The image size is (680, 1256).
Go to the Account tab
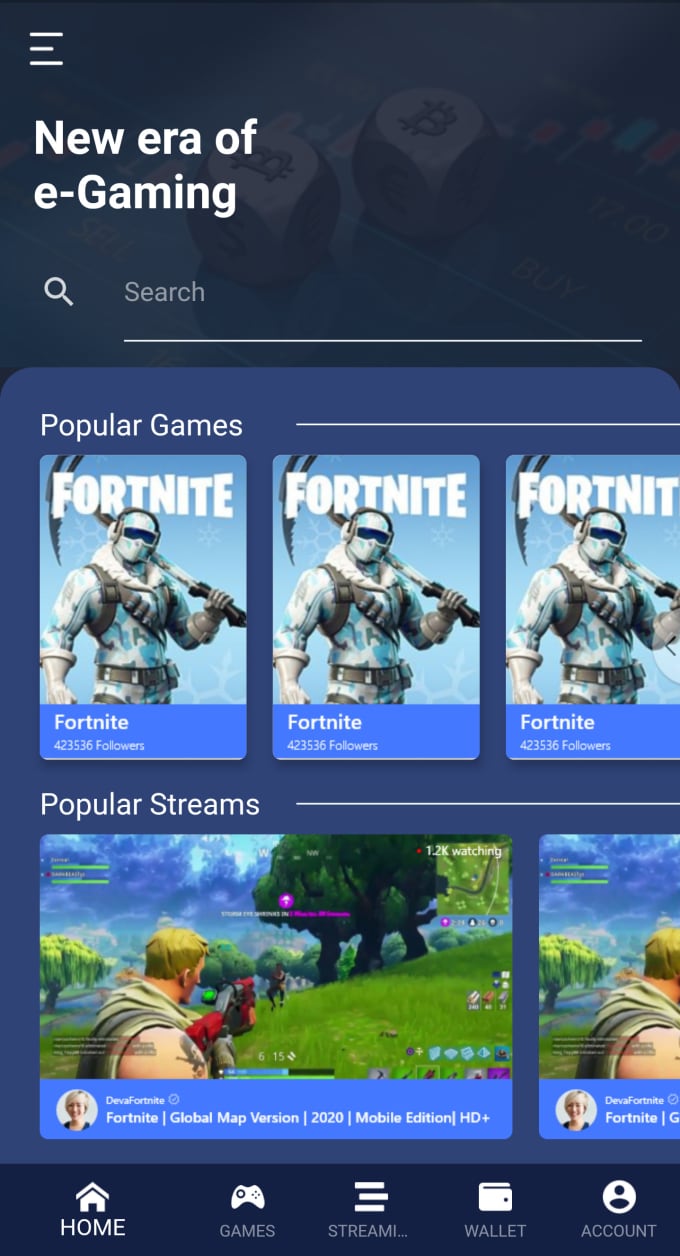(x=619, y=1210)
